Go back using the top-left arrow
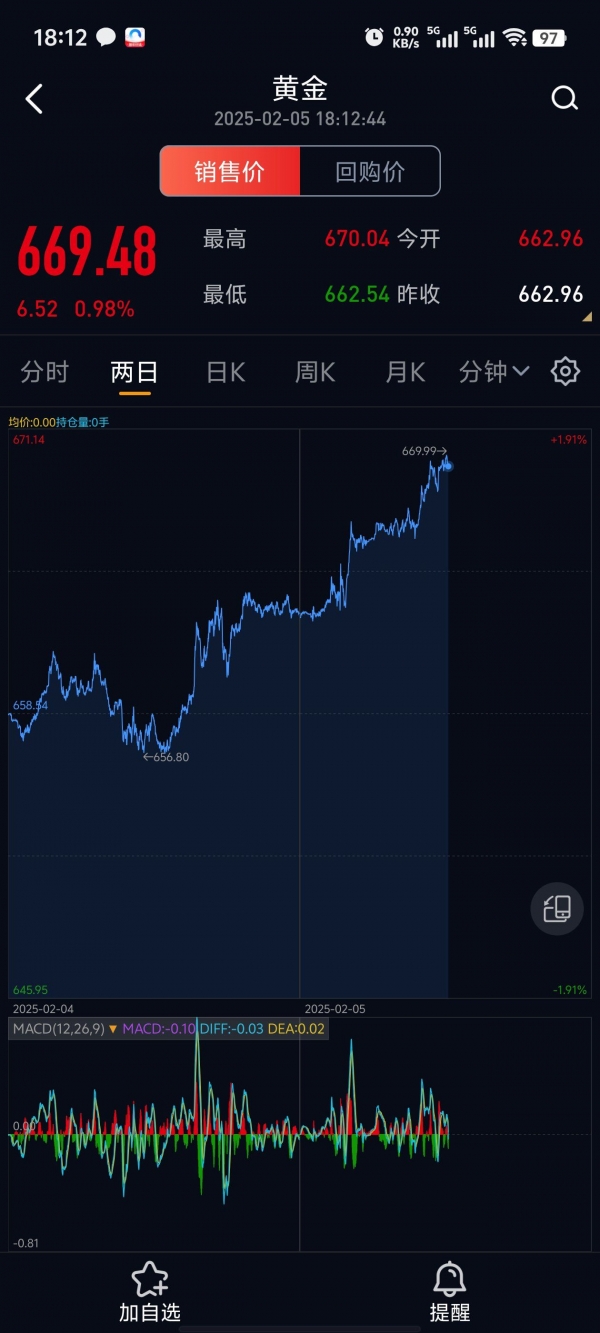Image resolution: width=600 pixels, height=1333 pixels. pyautogui.click(x=34, y=99)
